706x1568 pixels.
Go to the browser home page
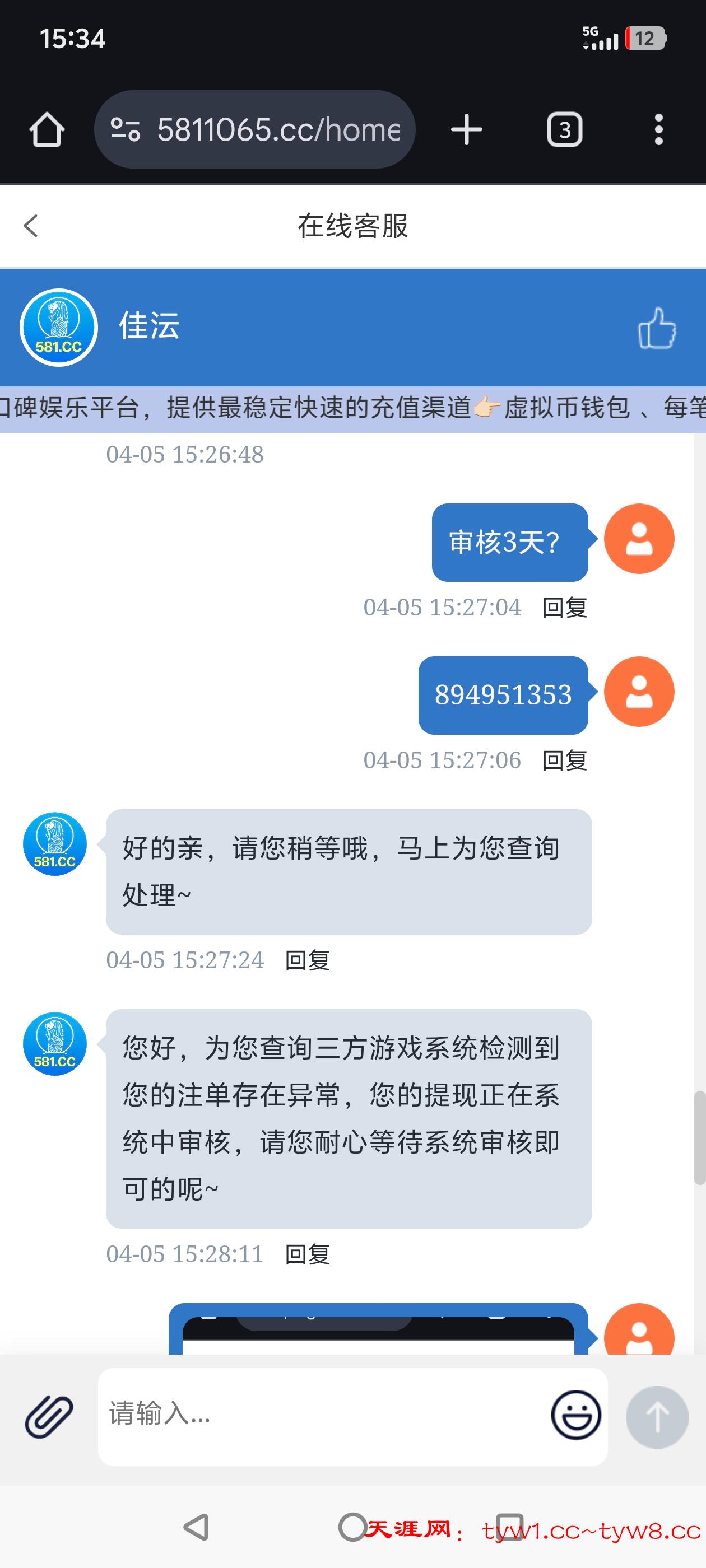click(47, 130)
